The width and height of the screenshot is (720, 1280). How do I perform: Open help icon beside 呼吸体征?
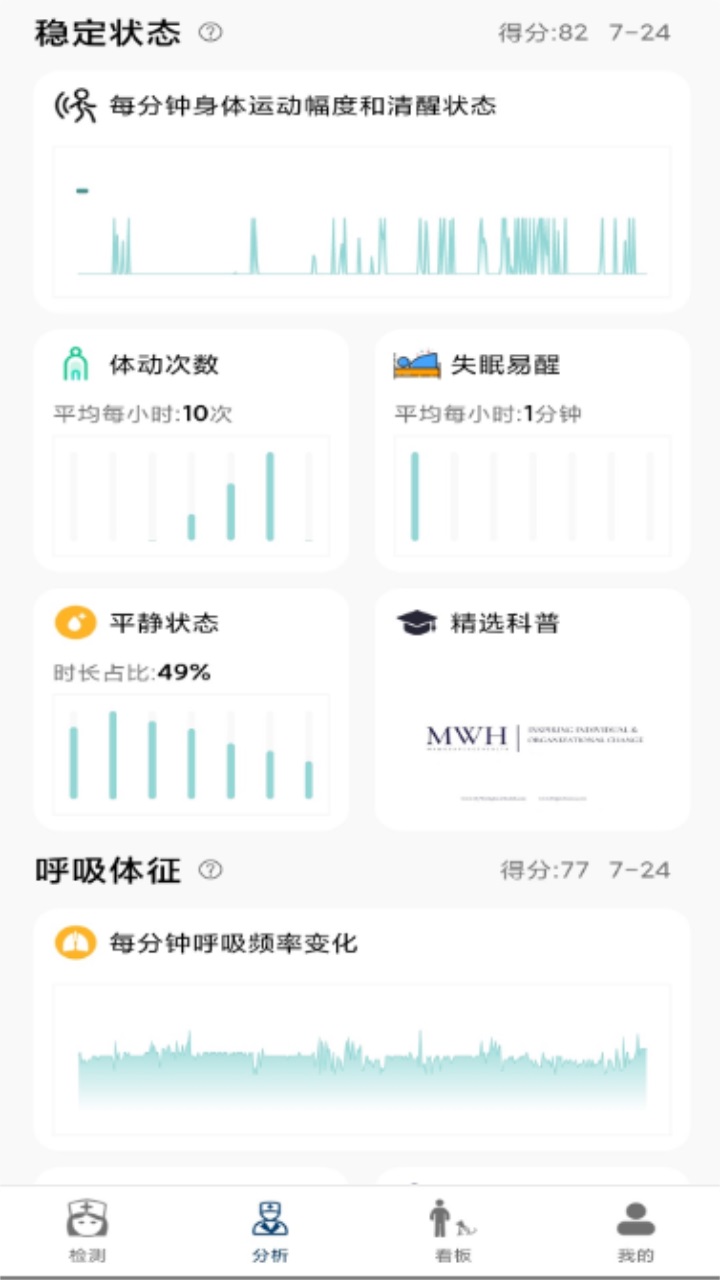210,869
